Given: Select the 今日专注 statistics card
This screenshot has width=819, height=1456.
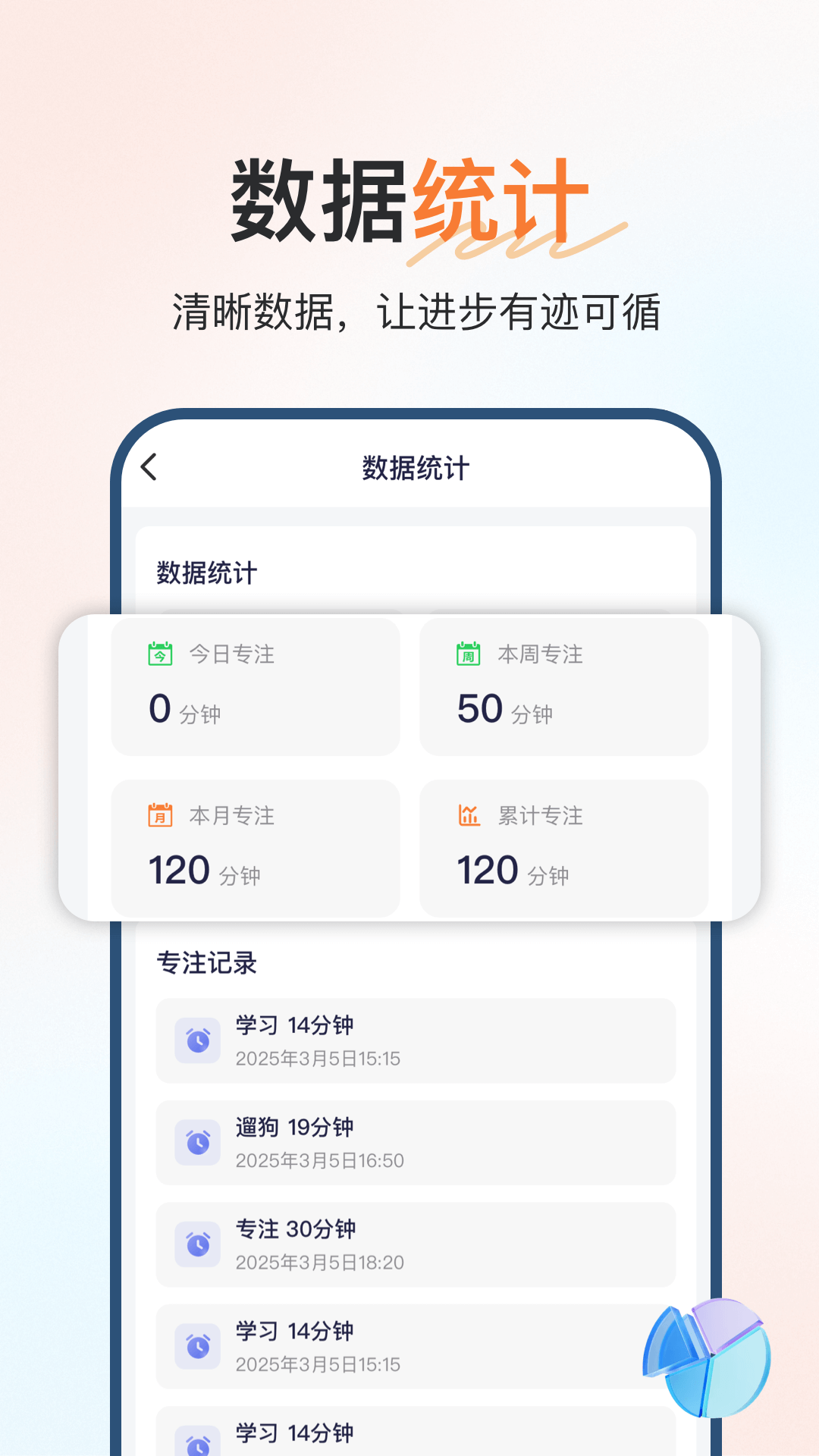Looking at the screenshot, I should 255,689.
